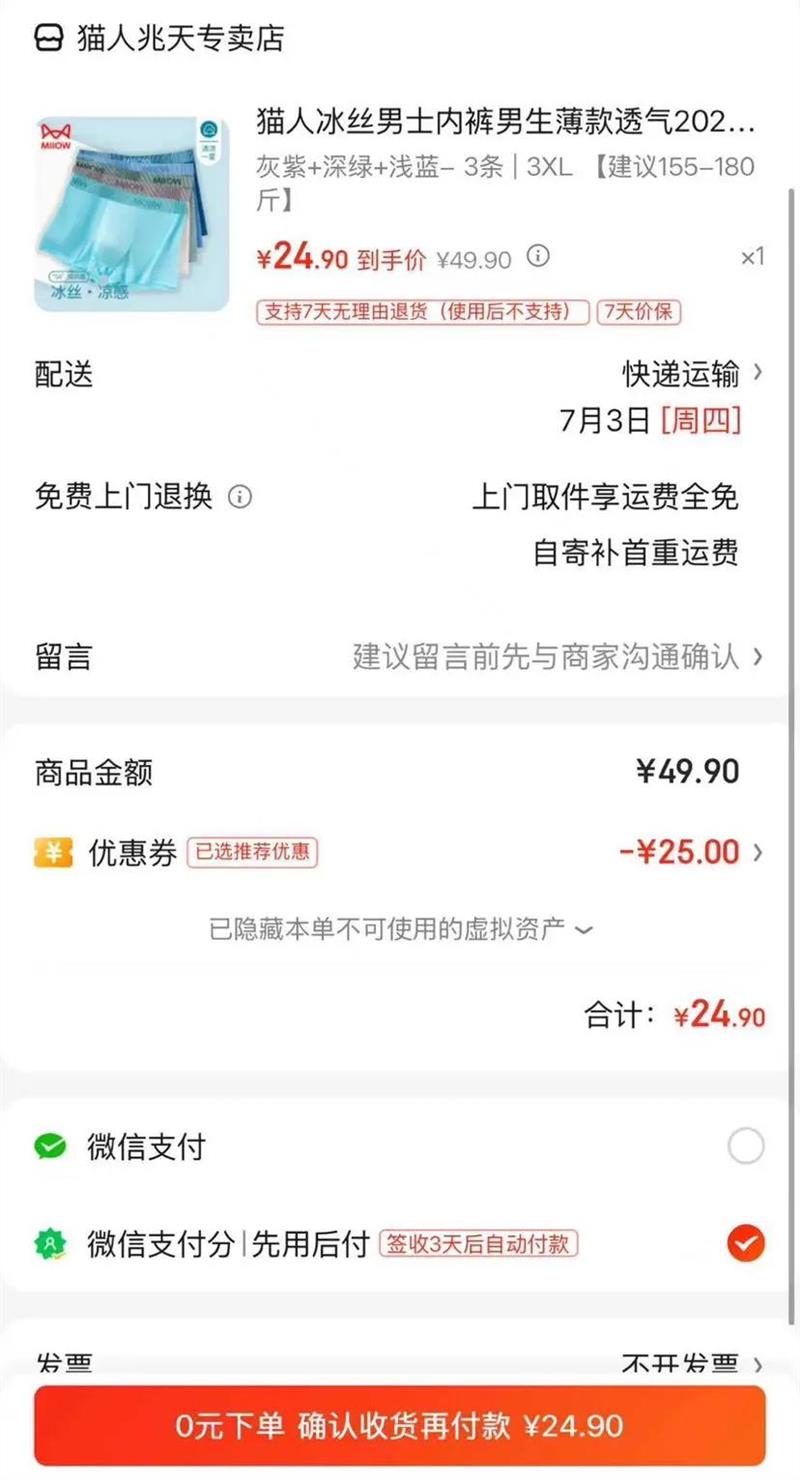
Task: Open the 发票 invoice options
Action: point(692,1364)
